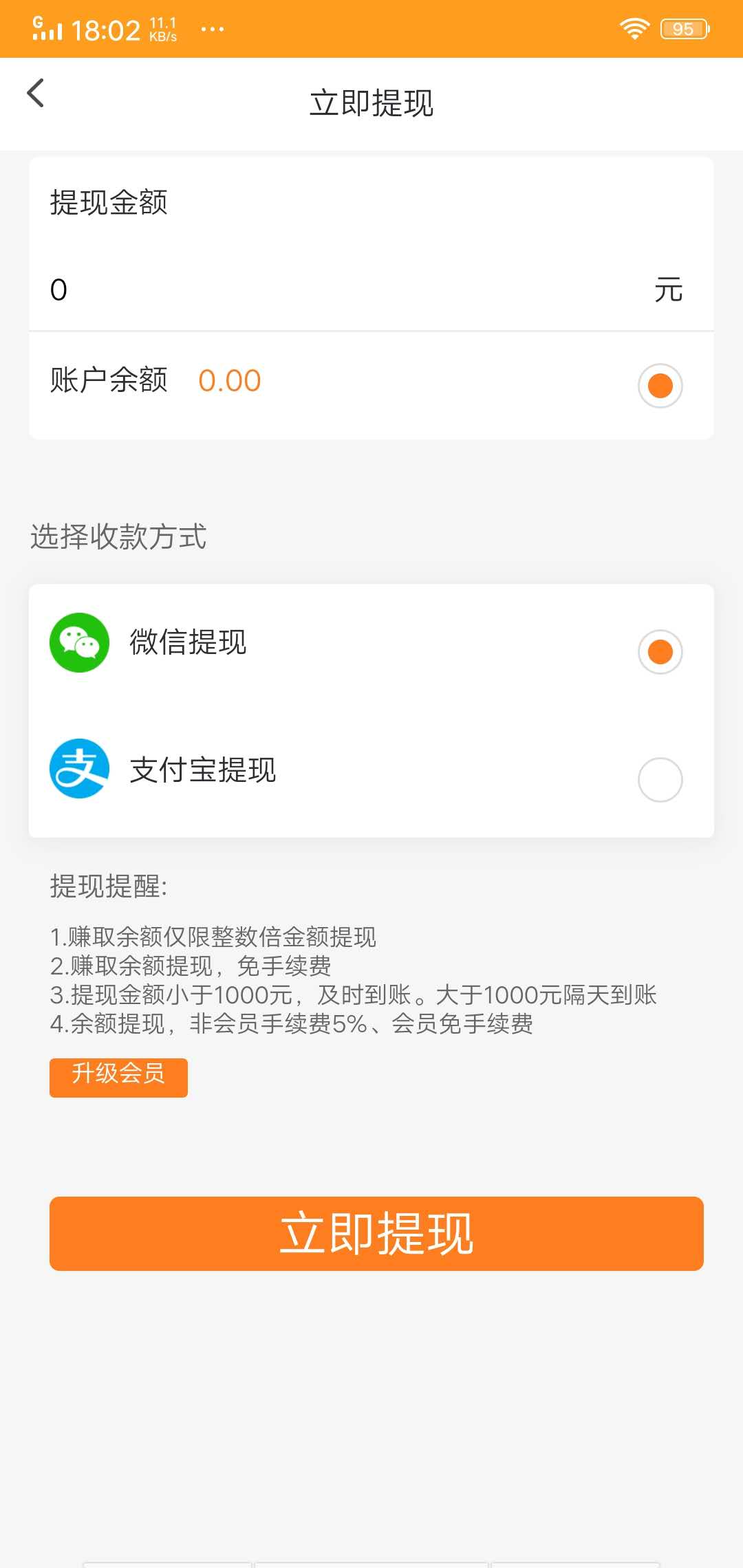
Task: Tap the WeChat payment icon
Action: coord(80,643)
